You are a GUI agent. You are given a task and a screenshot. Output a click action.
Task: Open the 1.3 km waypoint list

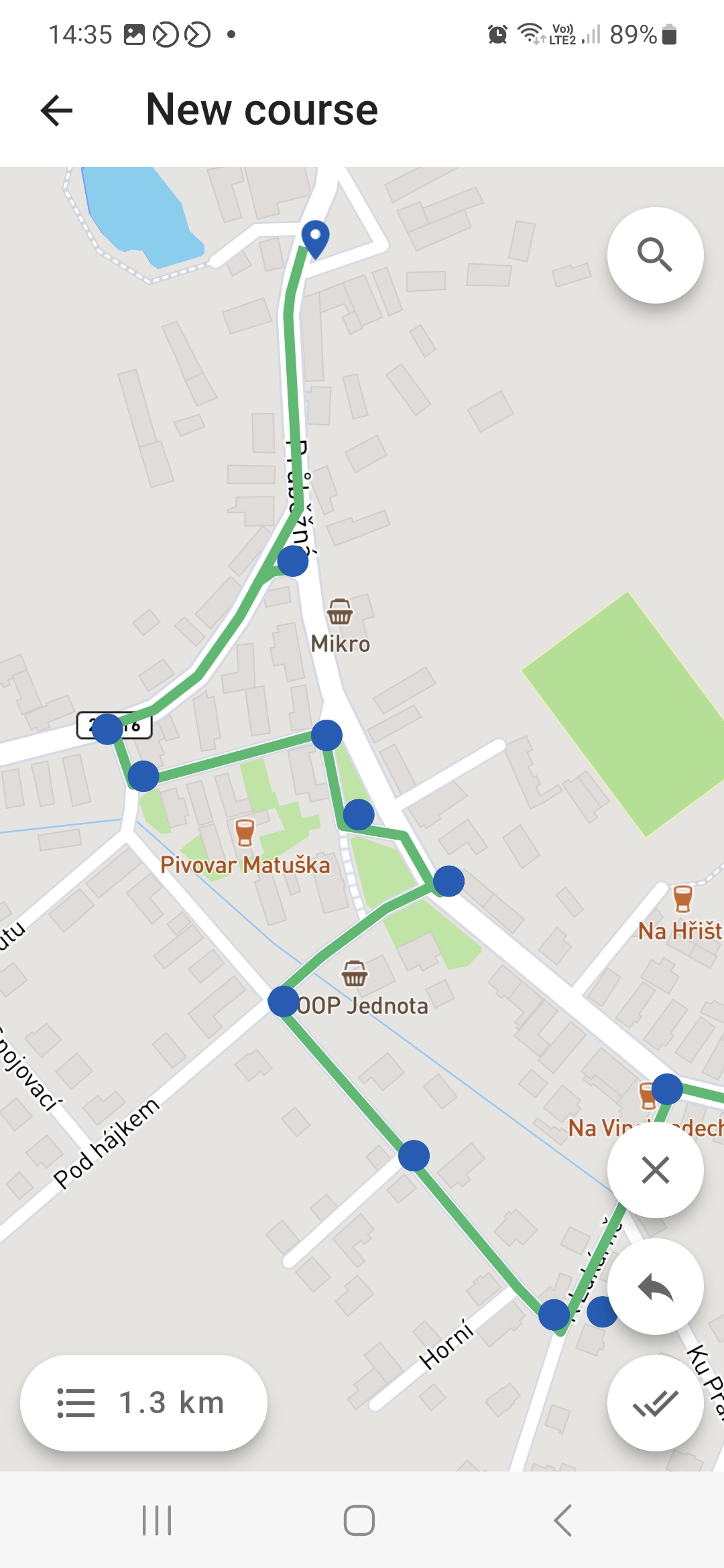[x=143, y=1403]
